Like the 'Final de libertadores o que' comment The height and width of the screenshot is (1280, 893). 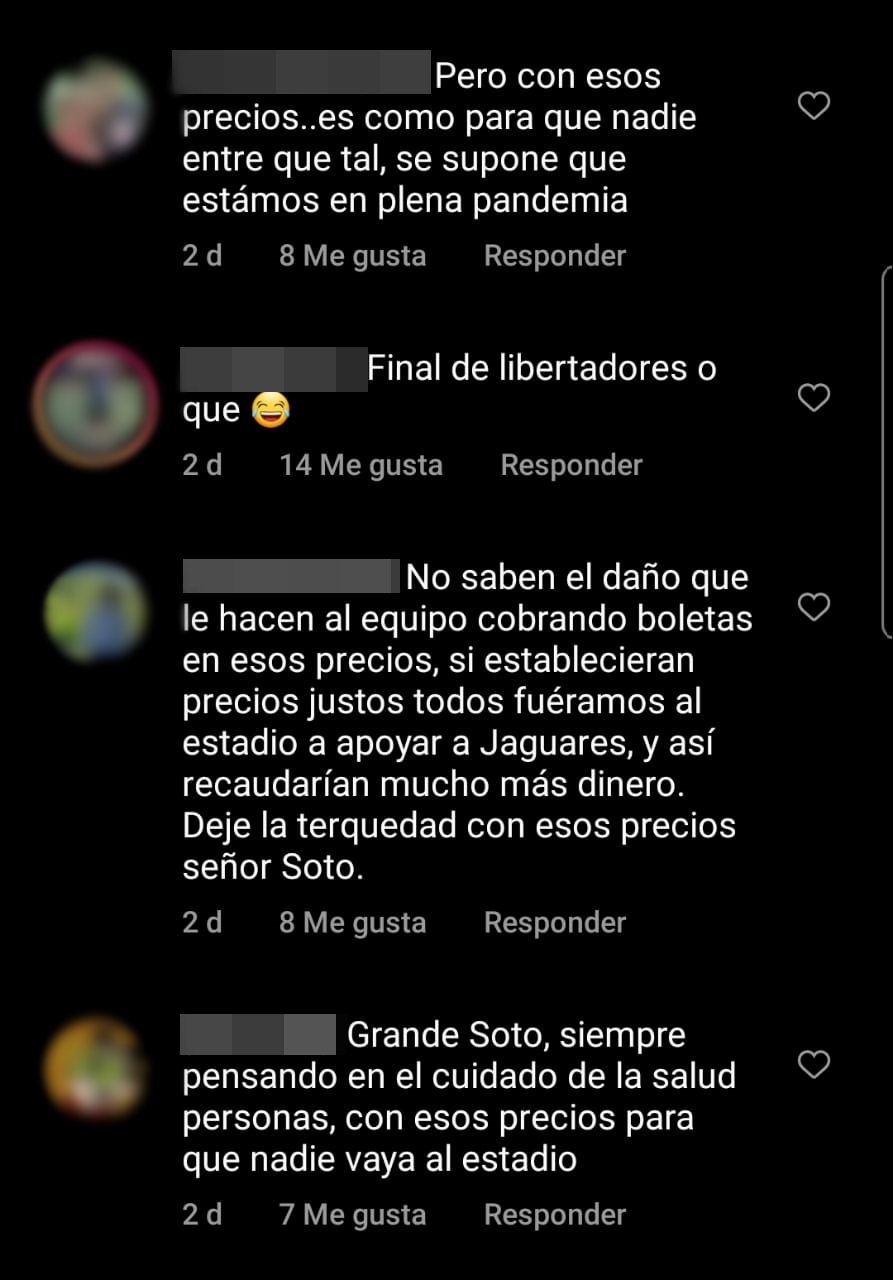point(814,398)
